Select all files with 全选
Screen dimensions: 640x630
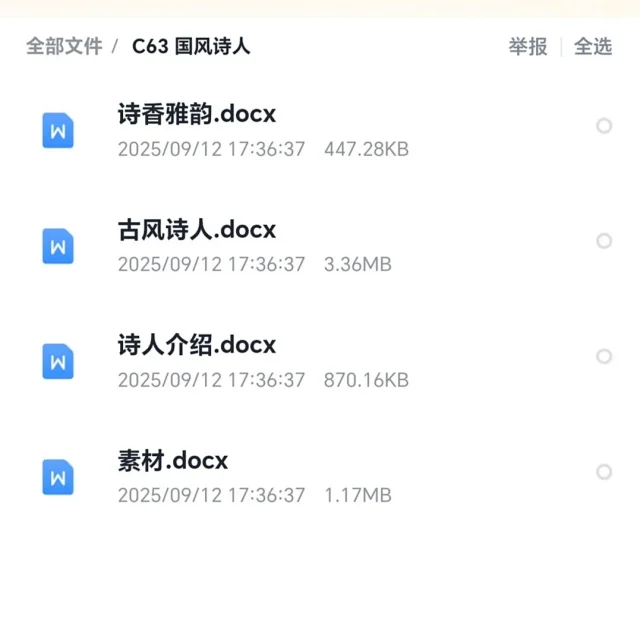point(593,47)
